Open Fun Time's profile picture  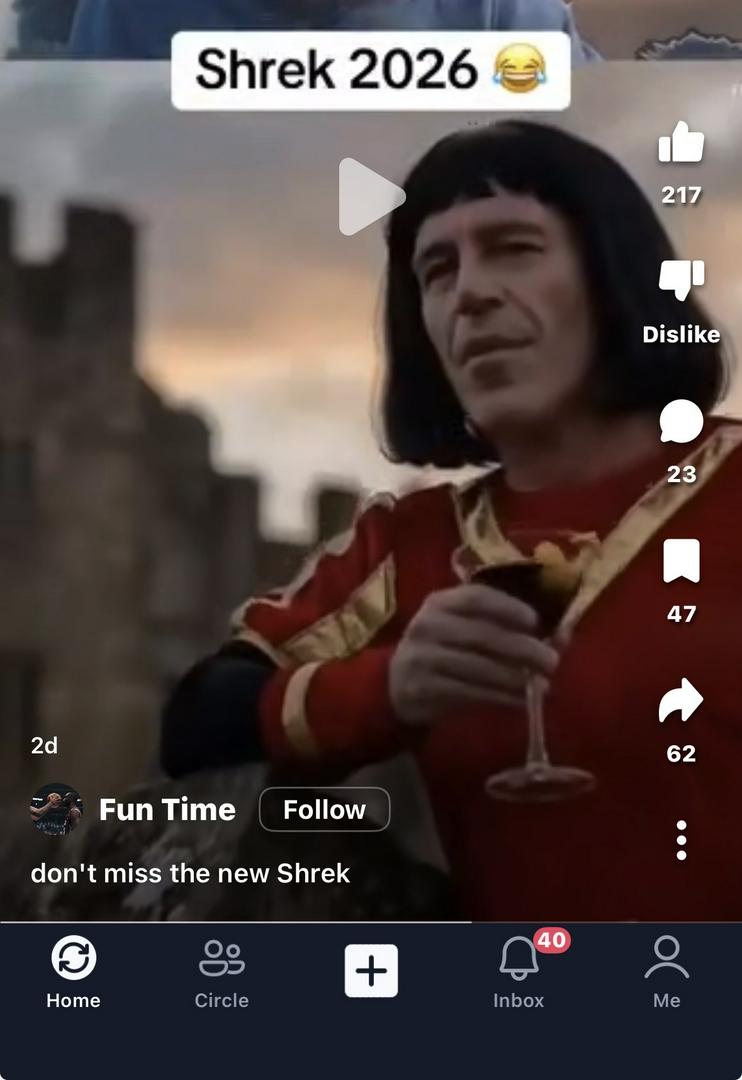coord(56,809)
